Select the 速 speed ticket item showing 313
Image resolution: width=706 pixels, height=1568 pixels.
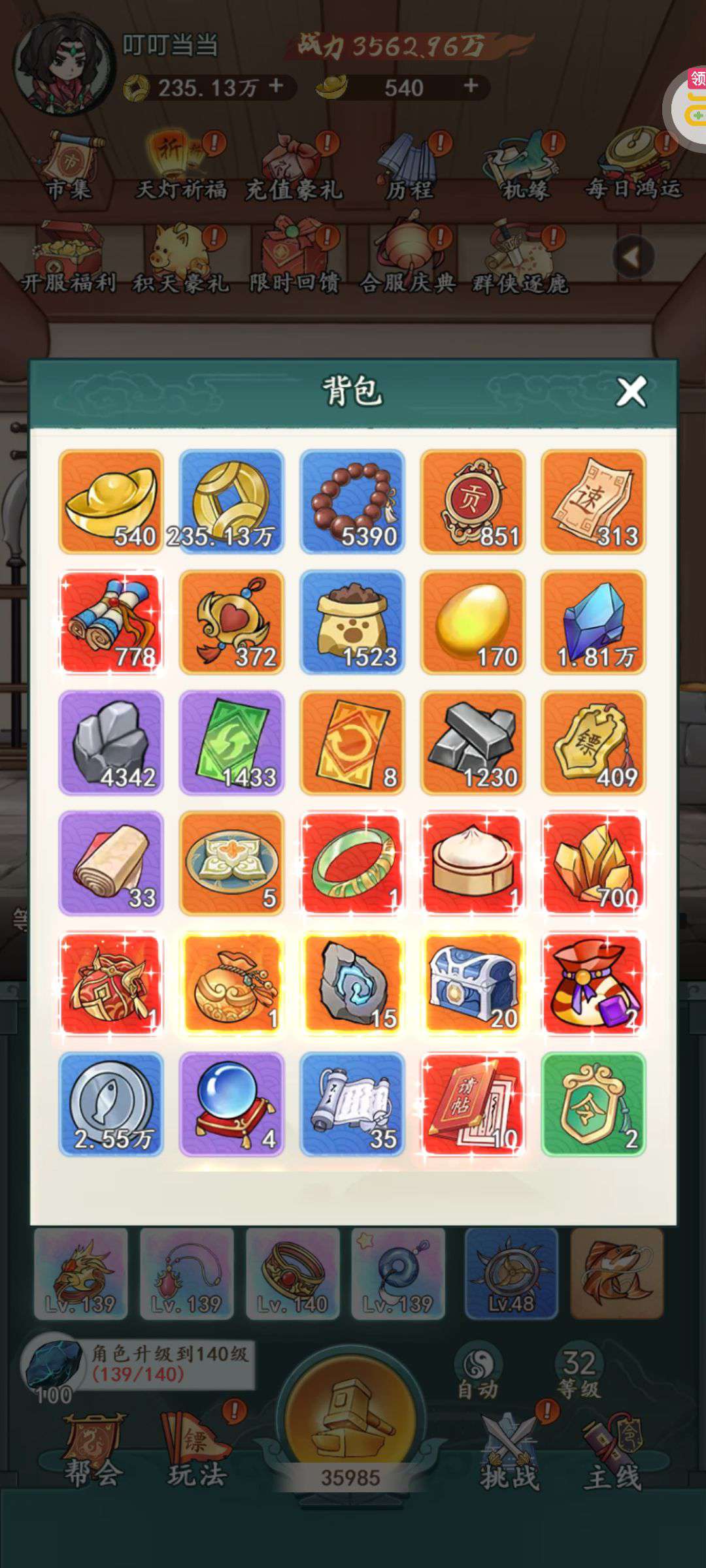click(594, 502)
